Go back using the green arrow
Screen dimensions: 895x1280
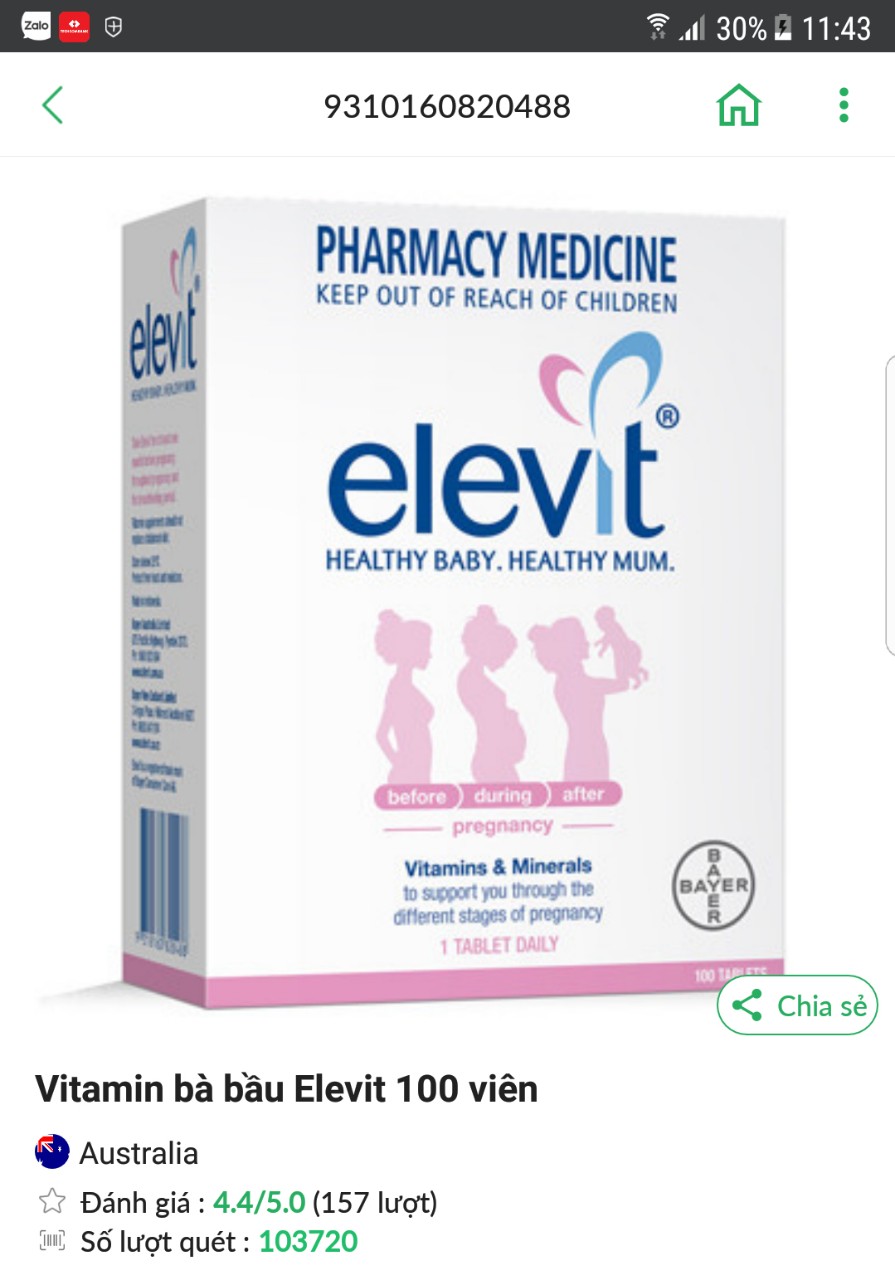[52, 105]
